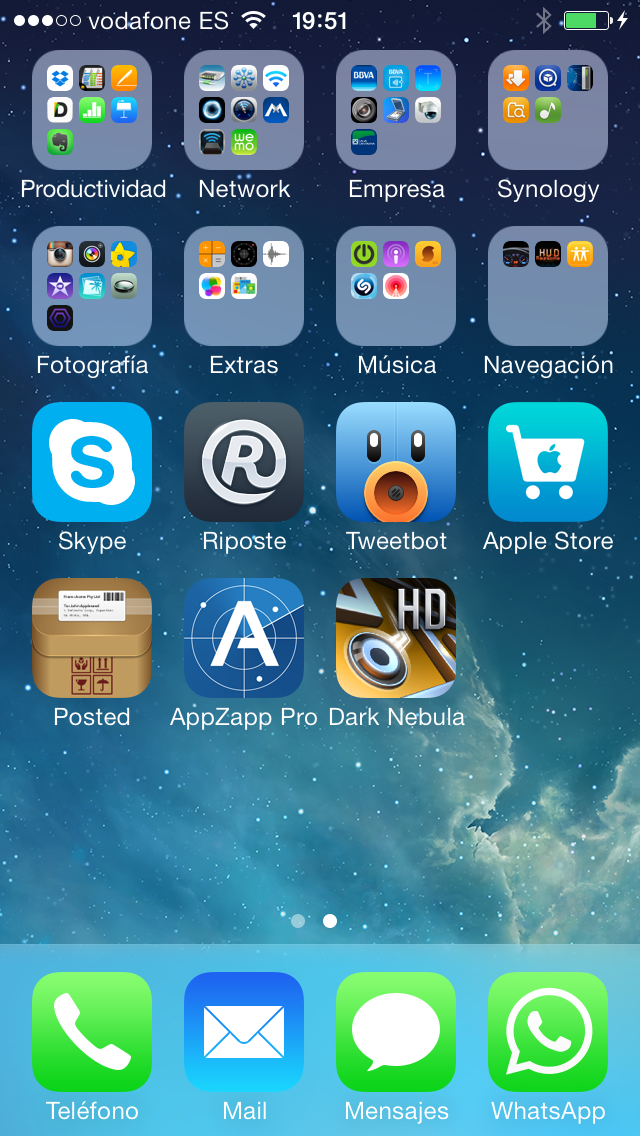Launch WhatsApp from the dock
This screenshot has height=1136, width=640.
[x=548, y=1032]
